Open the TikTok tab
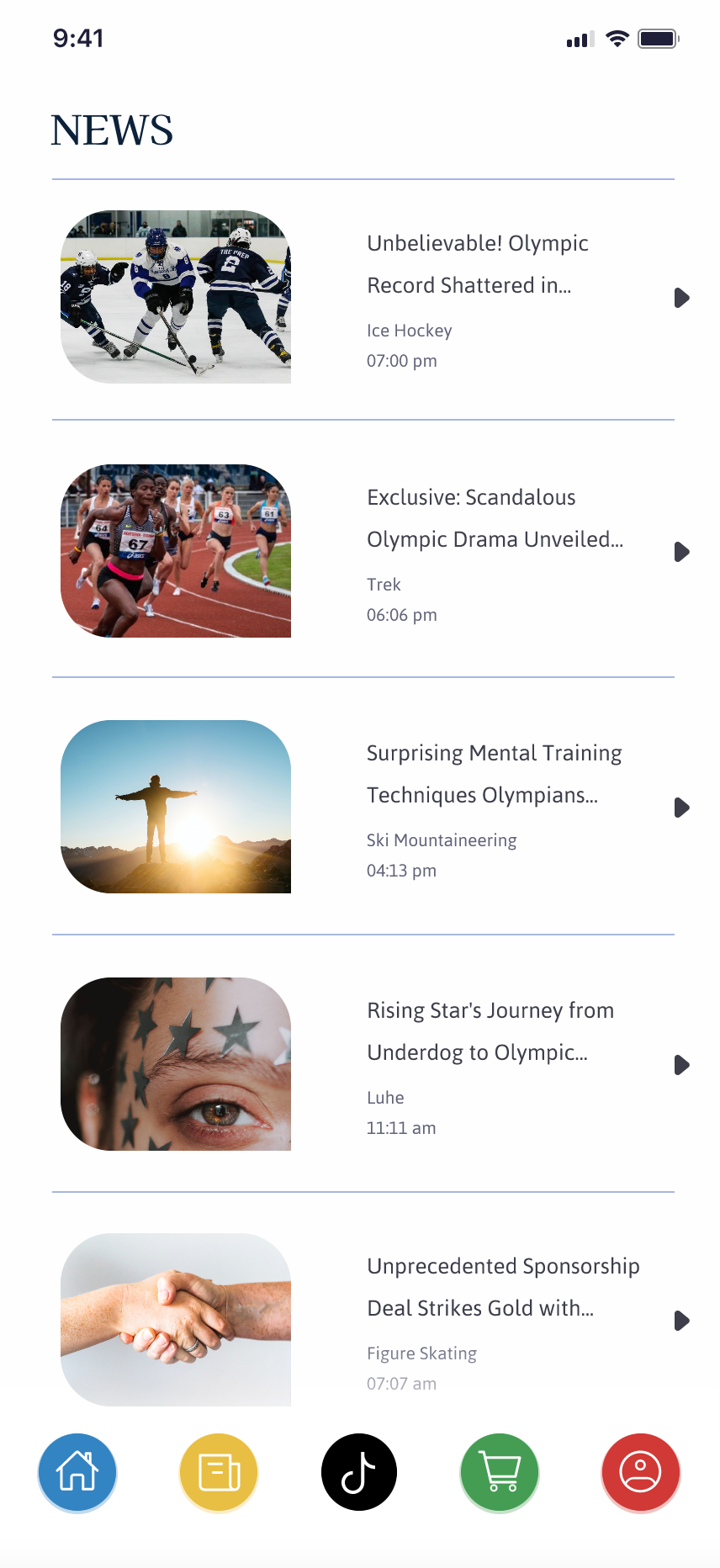720x1568 pixels. 359,1472
